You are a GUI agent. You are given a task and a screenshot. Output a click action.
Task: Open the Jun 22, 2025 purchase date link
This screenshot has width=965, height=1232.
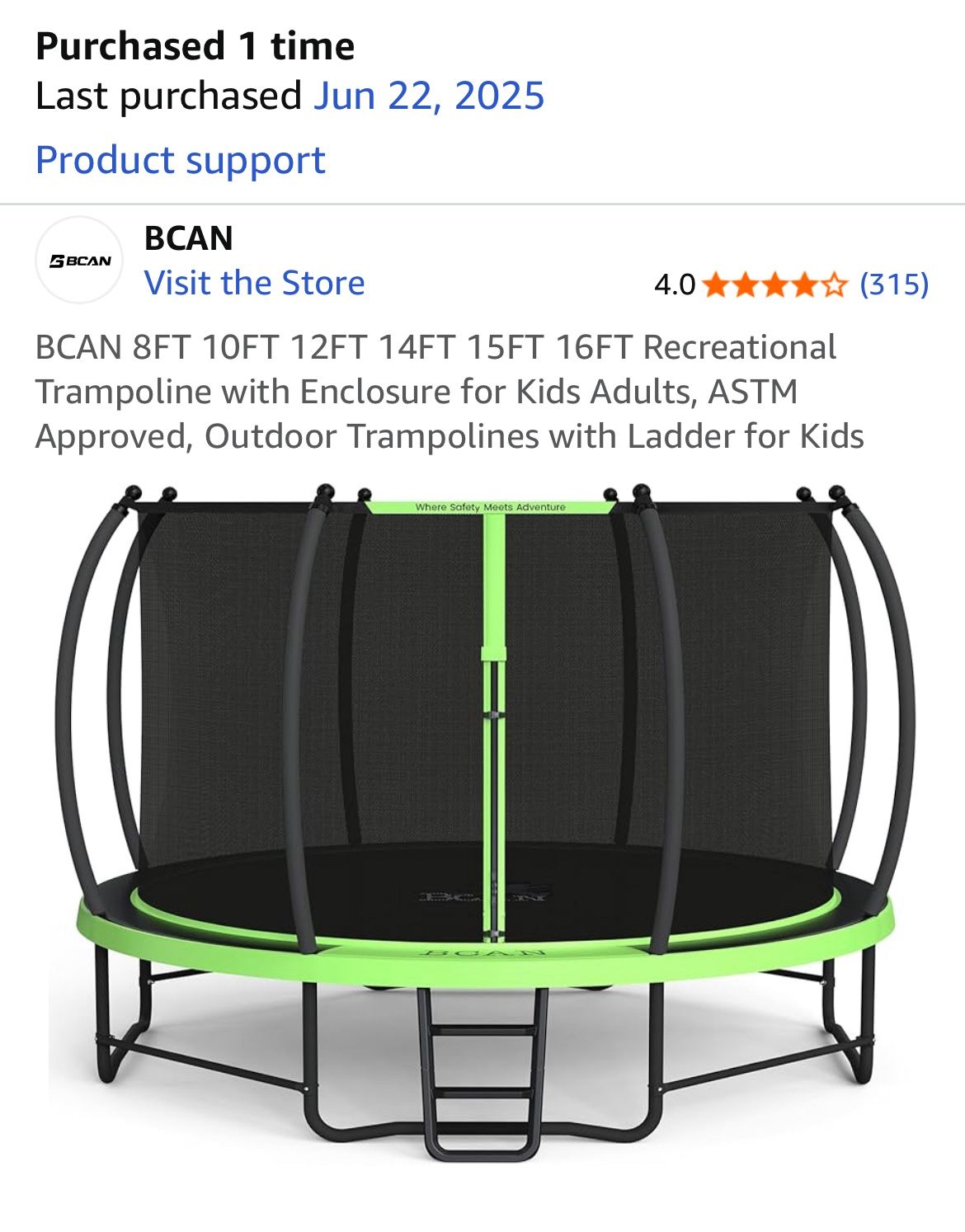(x=426, y=96)
